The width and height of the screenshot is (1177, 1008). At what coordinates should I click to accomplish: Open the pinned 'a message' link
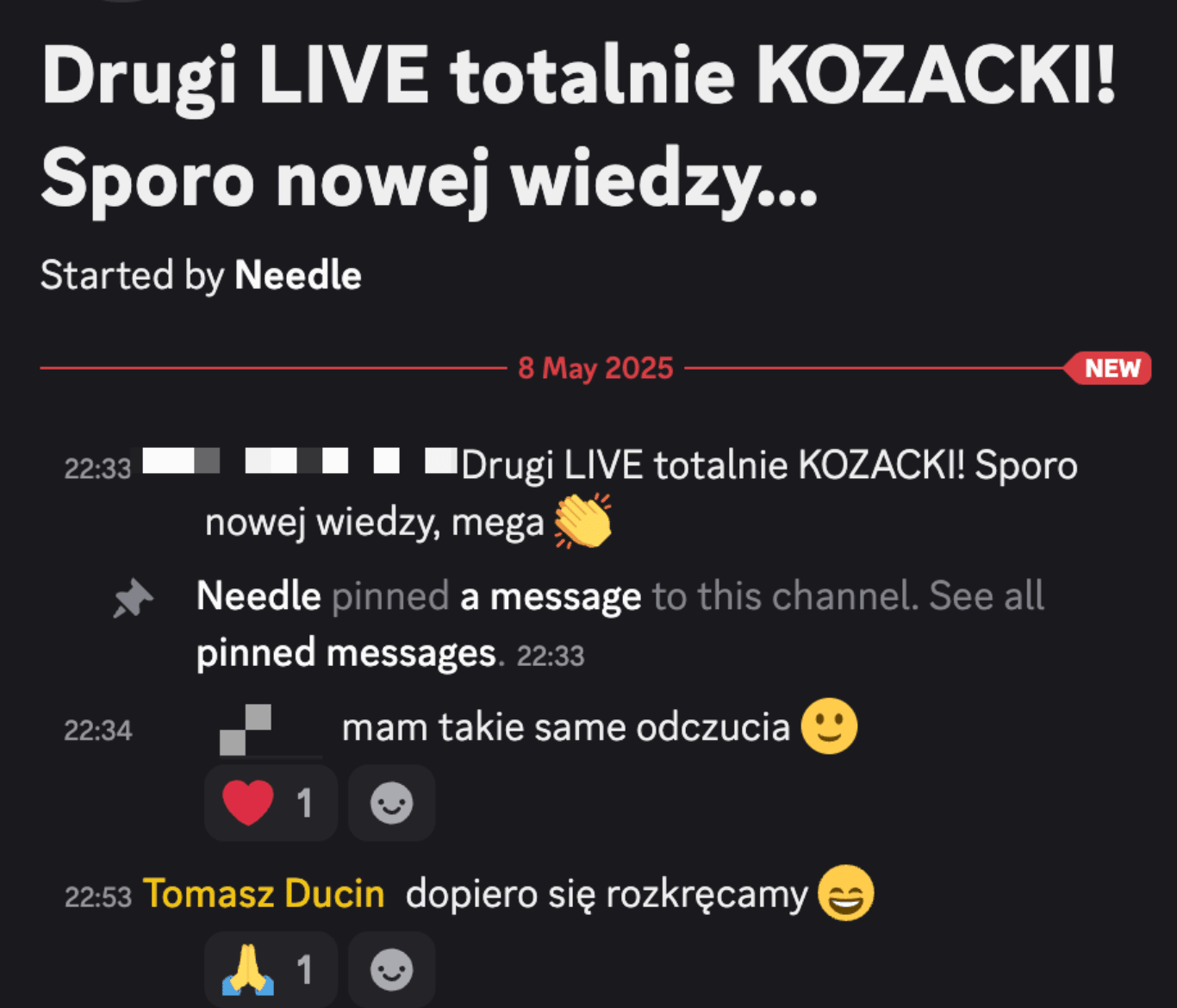coord(551,597)
